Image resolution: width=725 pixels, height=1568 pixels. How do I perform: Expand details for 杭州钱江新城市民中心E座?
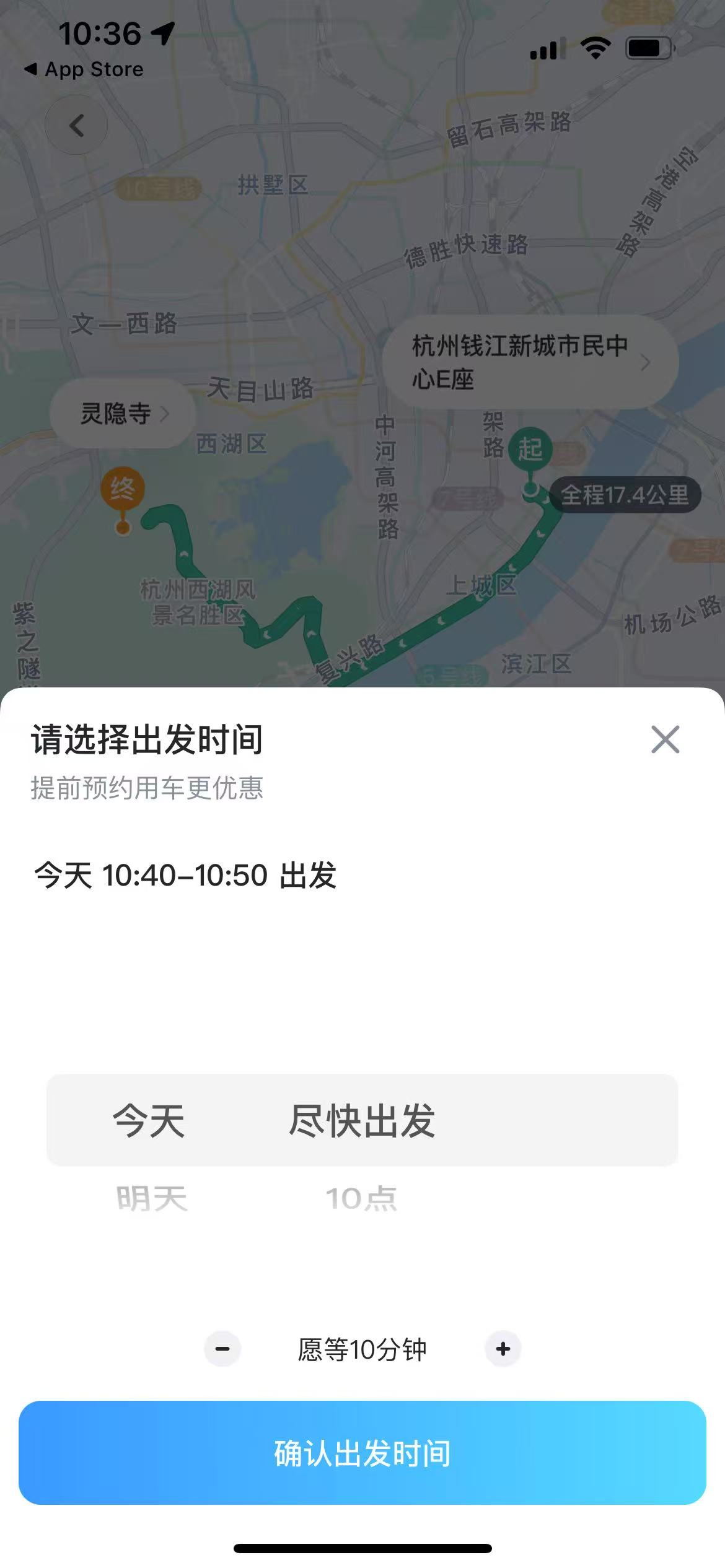point(646,362)
